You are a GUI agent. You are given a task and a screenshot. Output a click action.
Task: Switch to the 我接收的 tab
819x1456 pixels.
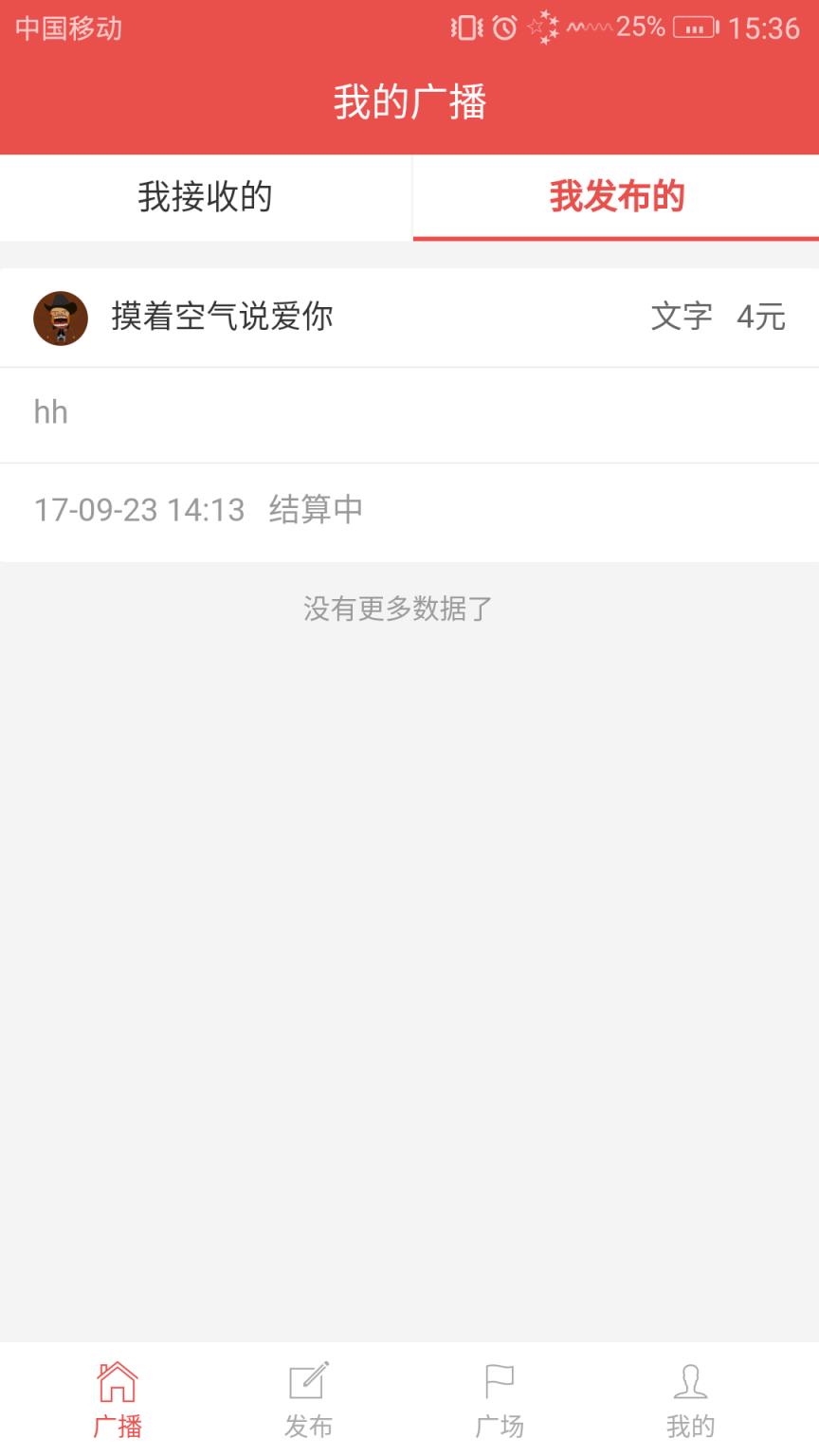[204, 198]
